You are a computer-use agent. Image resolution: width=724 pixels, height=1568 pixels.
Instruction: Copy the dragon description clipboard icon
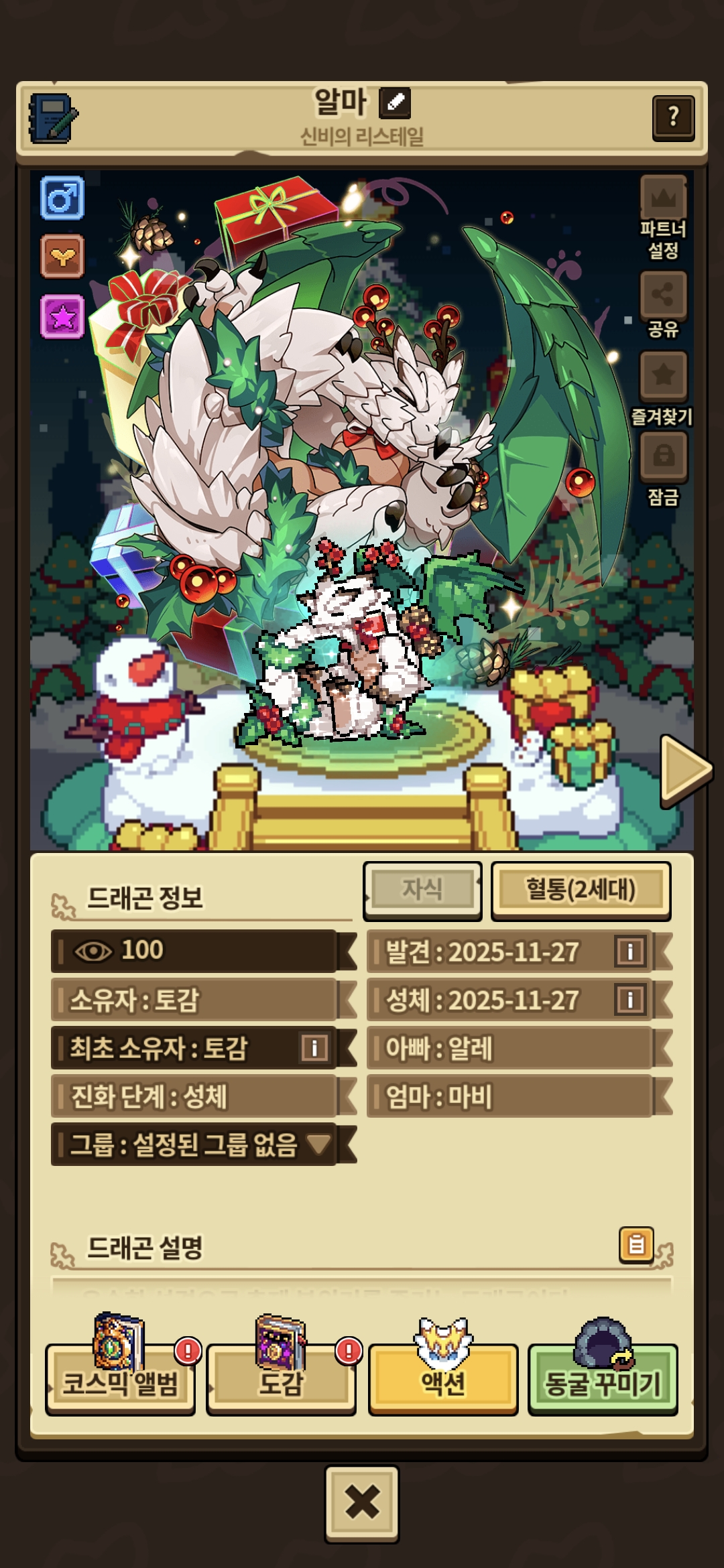[x=636, y=1245]
